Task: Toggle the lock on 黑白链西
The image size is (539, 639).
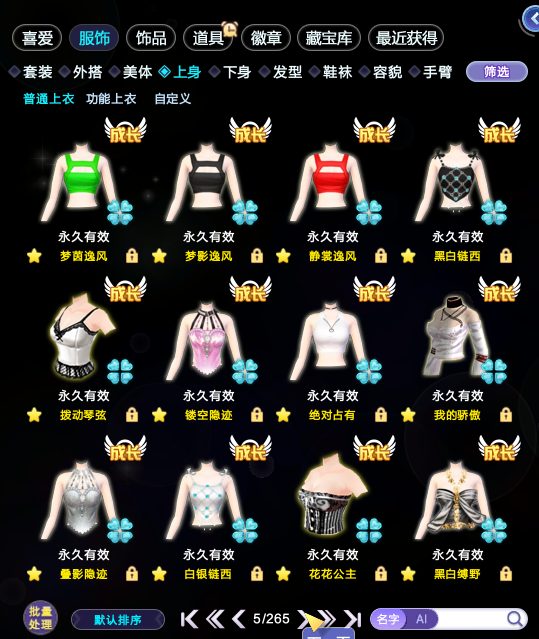Action: (506, 256)
